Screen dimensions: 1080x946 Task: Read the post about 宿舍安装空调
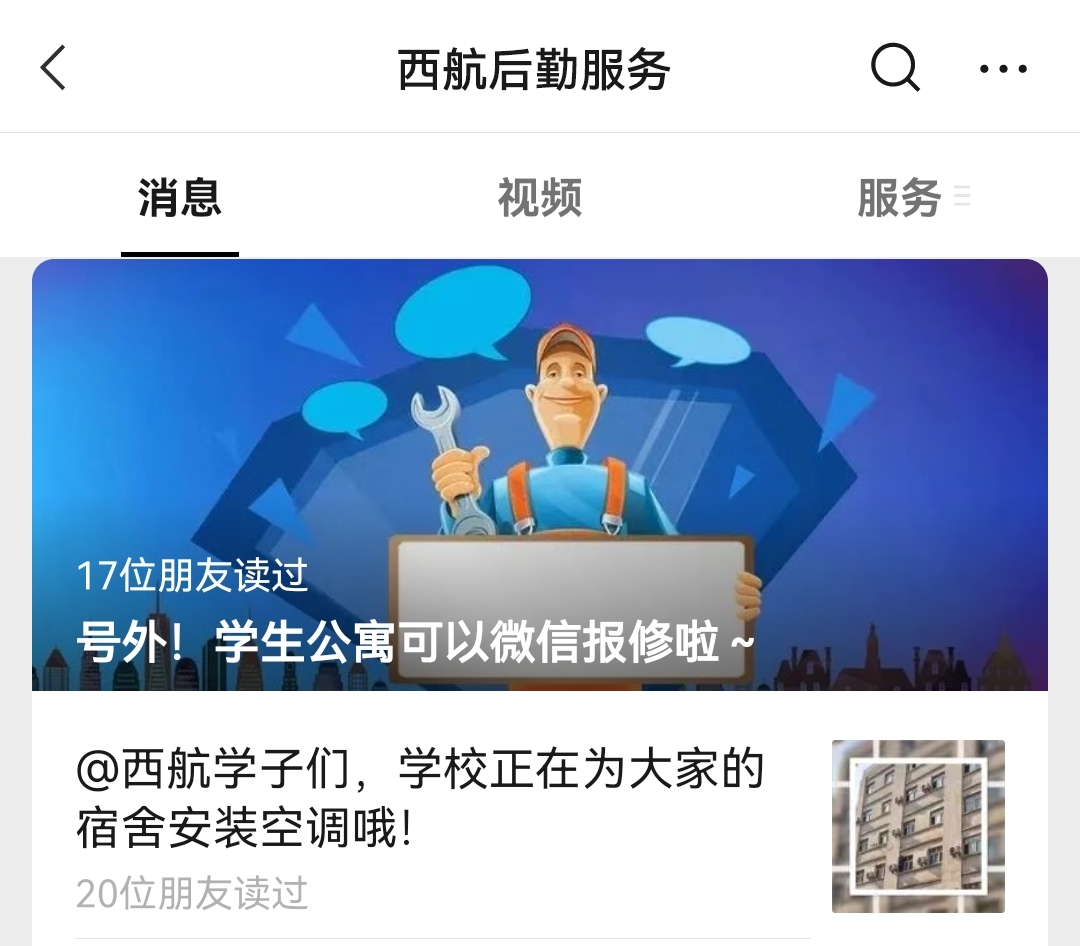[x=420, y=798]
